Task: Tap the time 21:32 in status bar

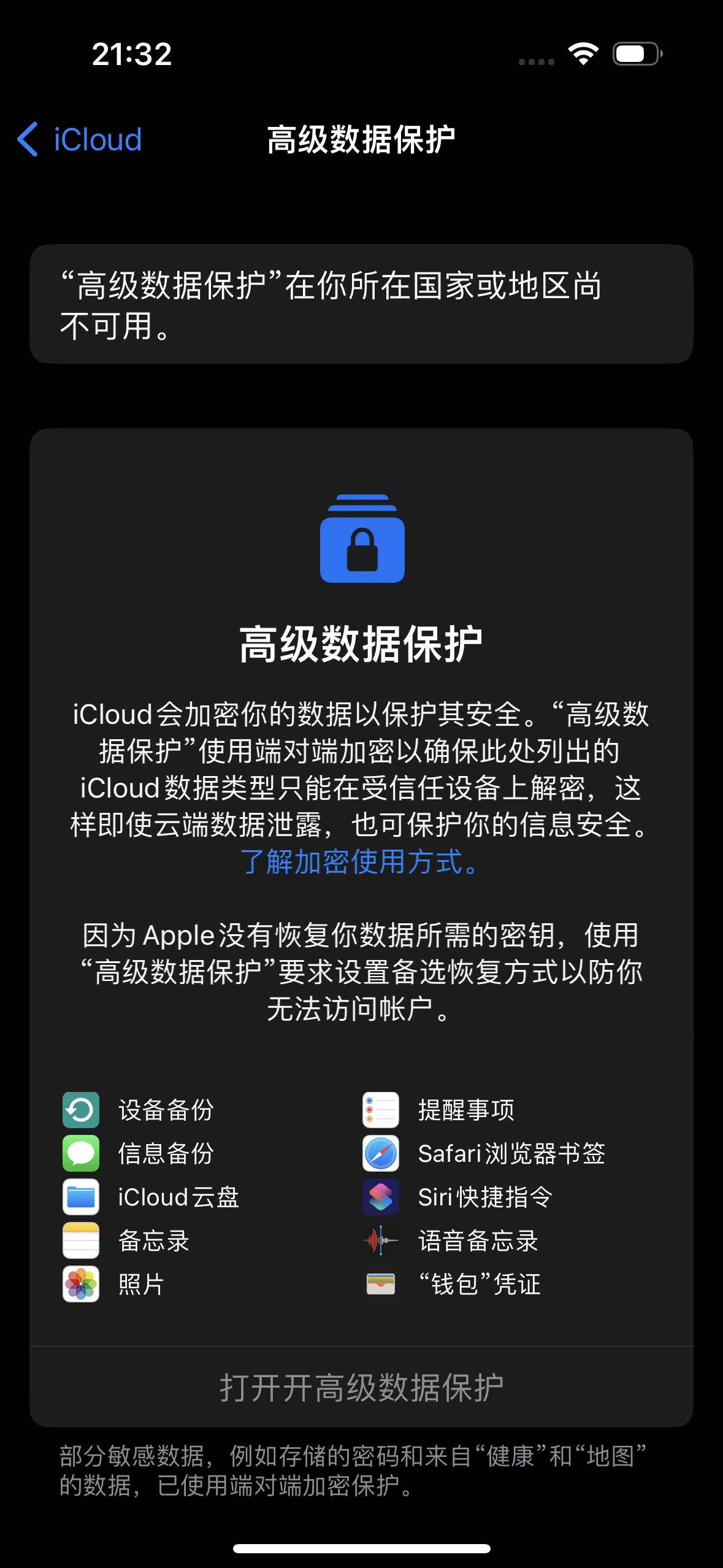Action: point(132,55)
